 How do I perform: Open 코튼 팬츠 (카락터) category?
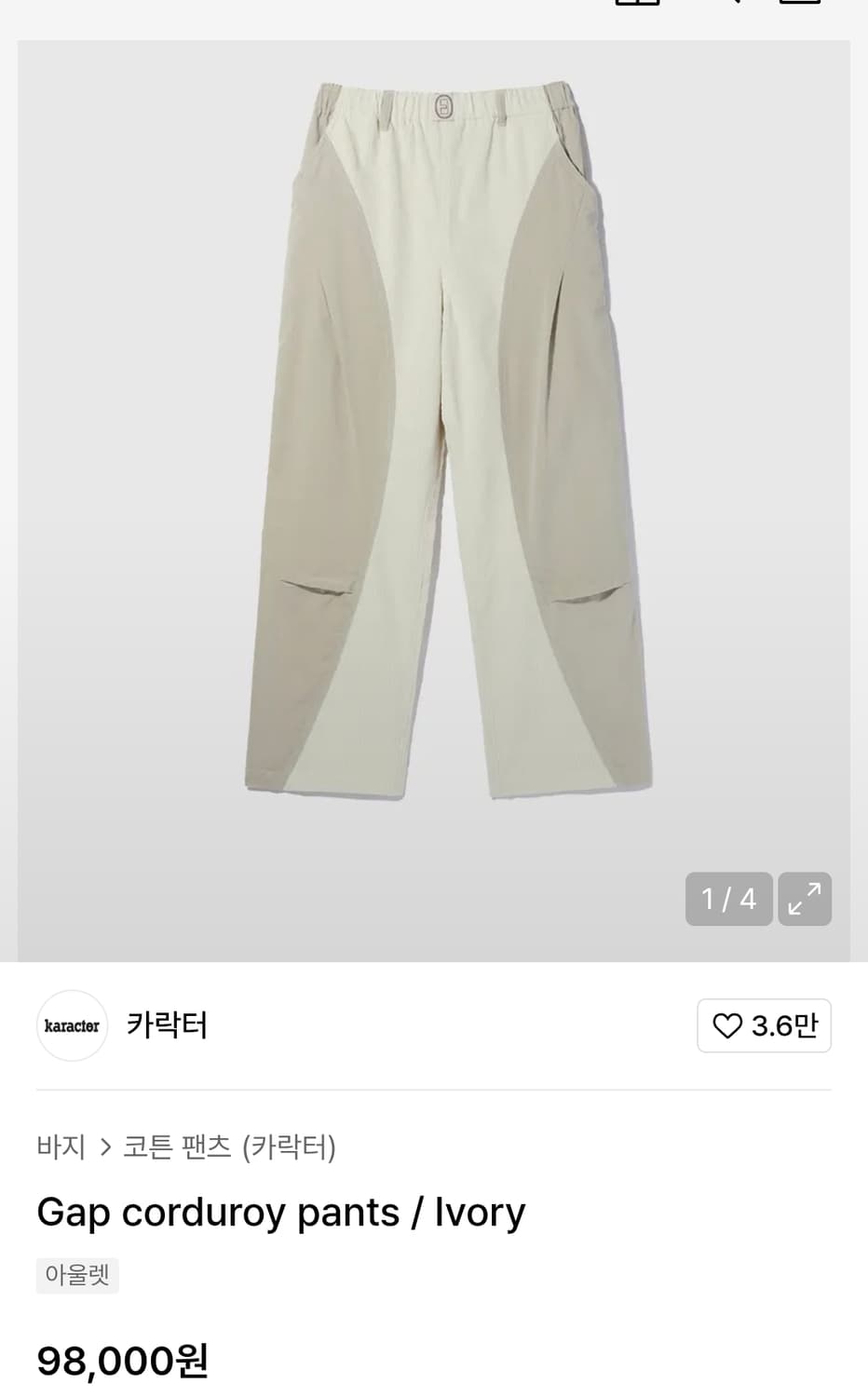coord(231,1147)
